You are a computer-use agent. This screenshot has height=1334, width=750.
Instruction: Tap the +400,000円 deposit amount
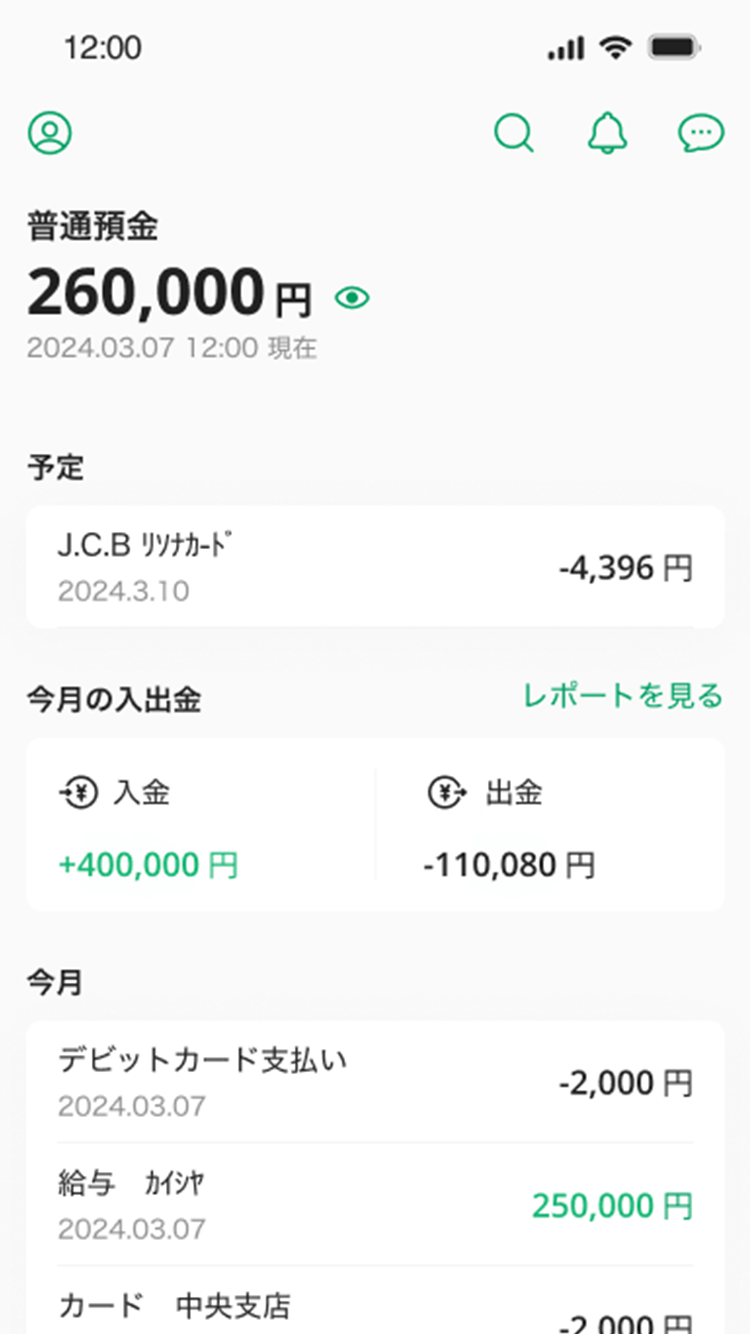point(147,863)
